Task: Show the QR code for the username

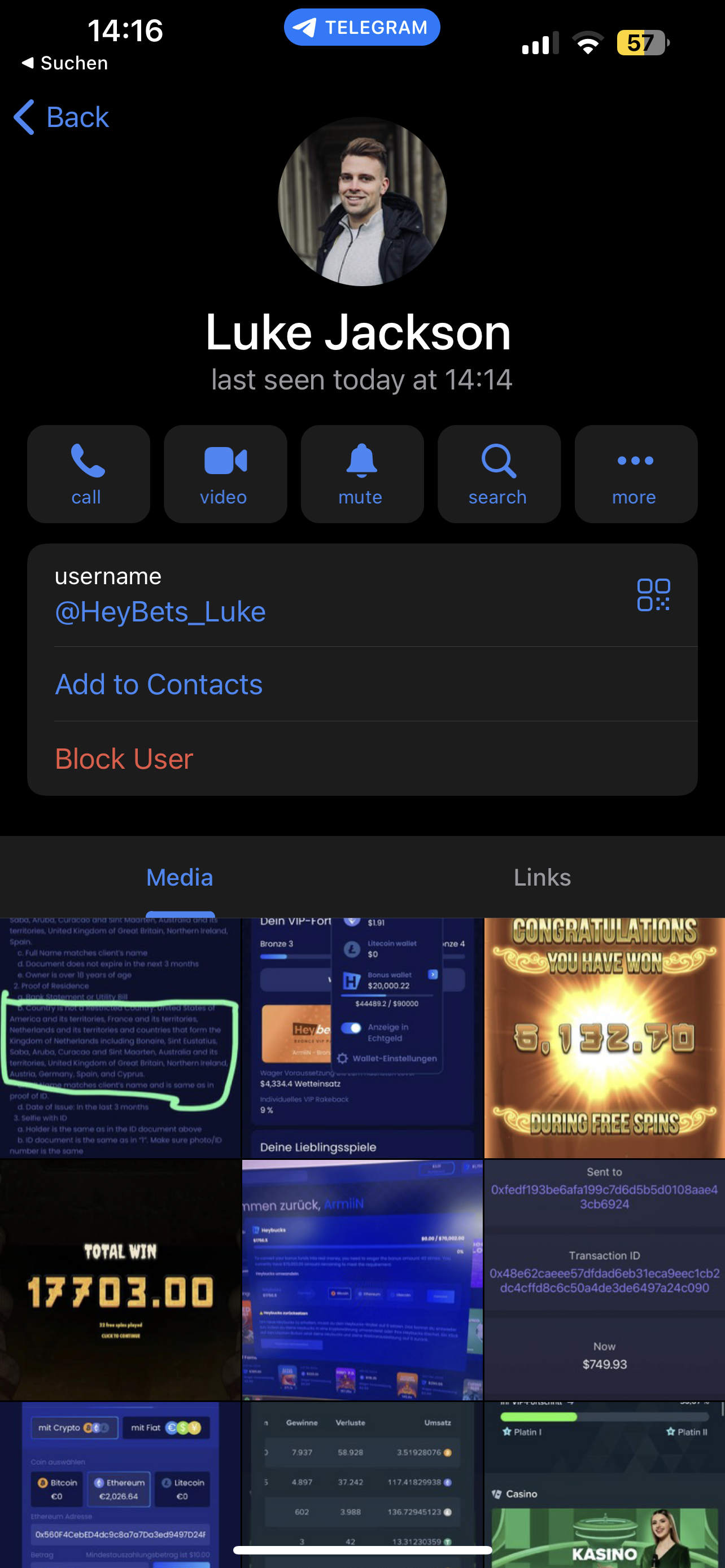Action: tap(653, 595)
